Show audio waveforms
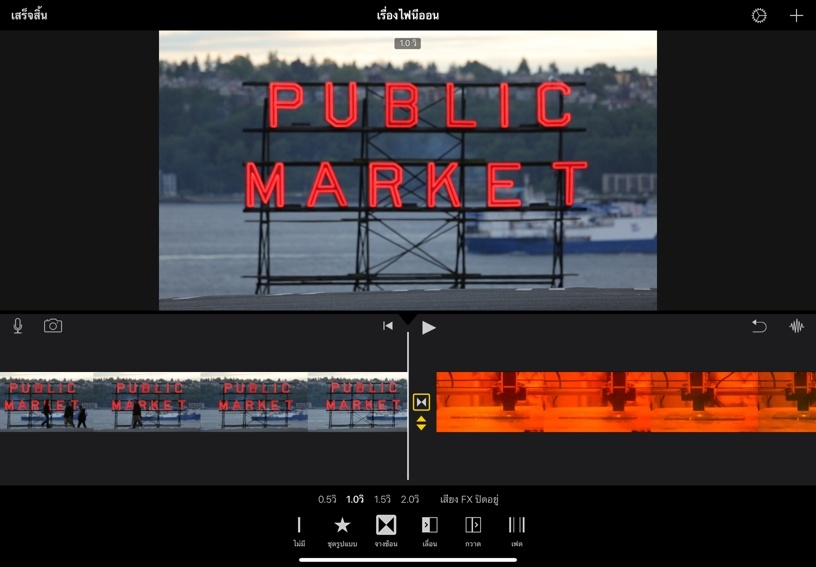Screen dimensions: 816x567 pos(796,326)
